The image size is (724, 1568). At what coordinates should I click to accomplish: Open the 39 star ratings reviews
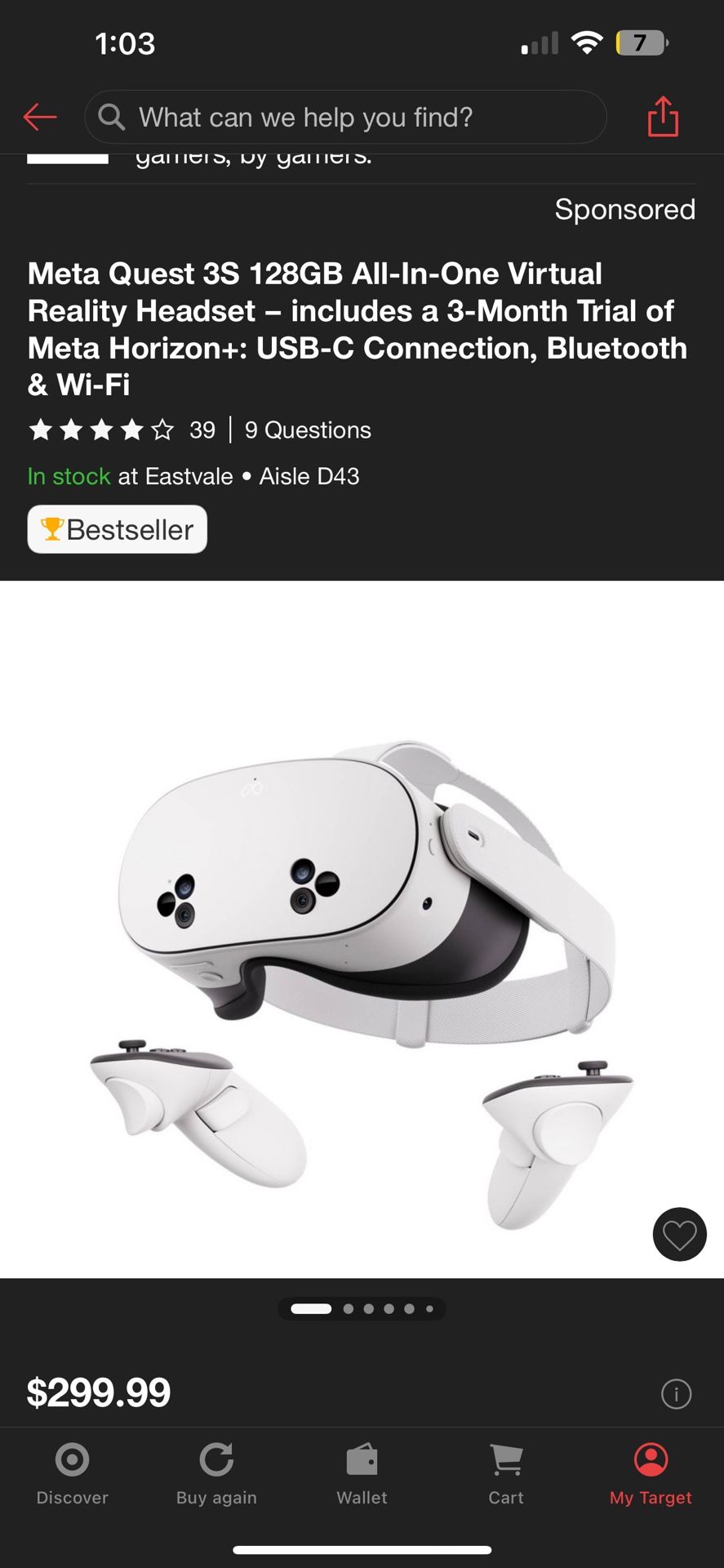(x=121, y=430)
